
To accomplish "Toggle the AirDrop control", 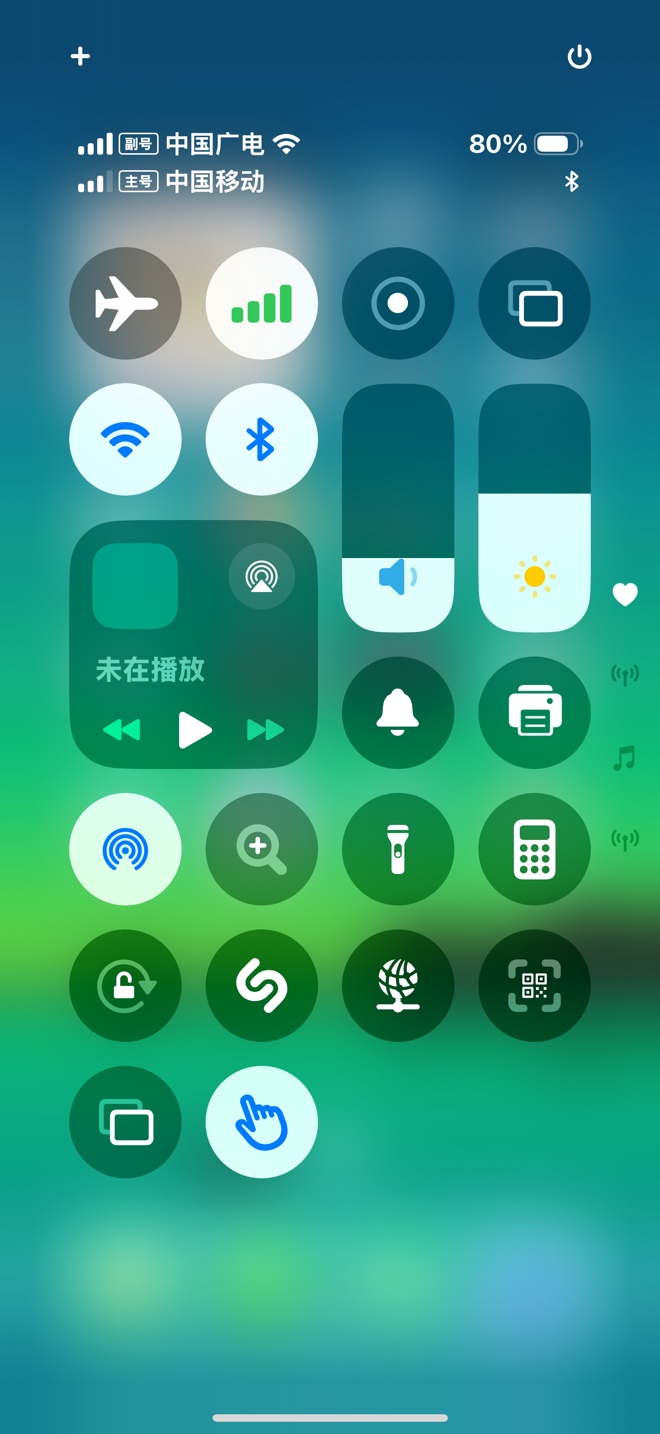I will pos(125,849).
